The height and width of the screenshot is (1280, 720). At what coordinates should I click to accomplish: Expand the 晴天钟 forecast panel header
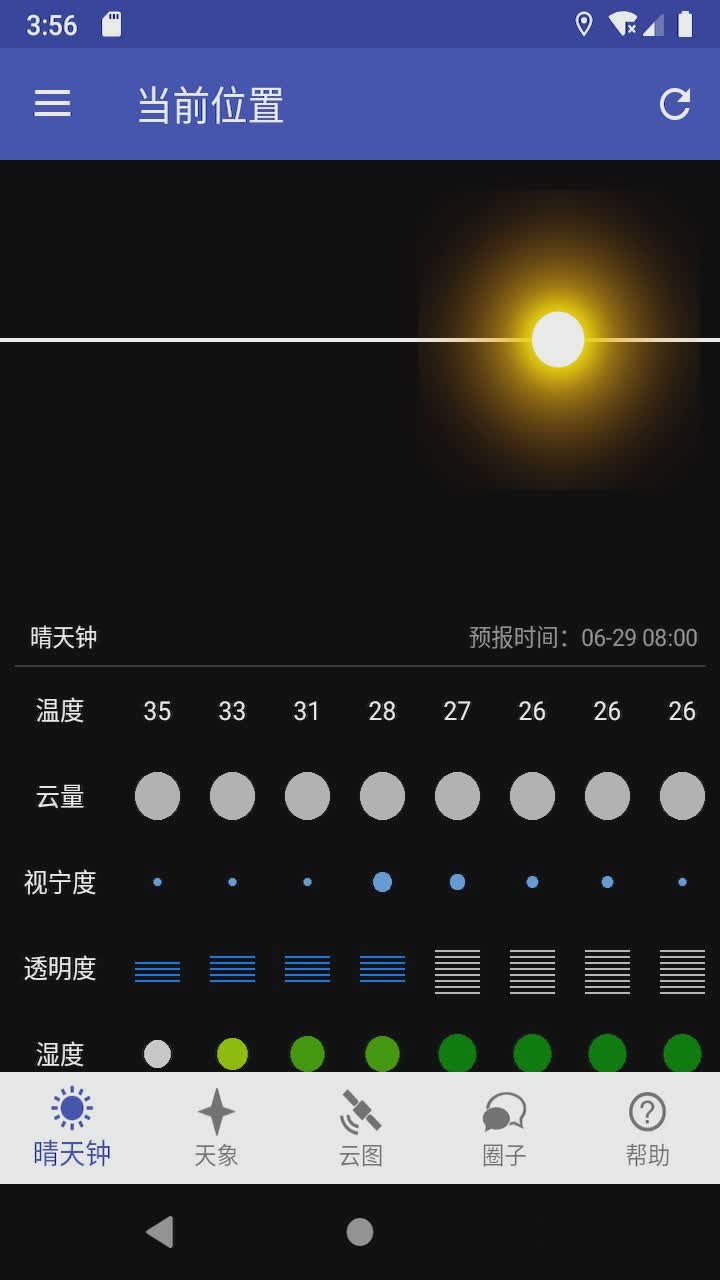click(x=62, y=637)
